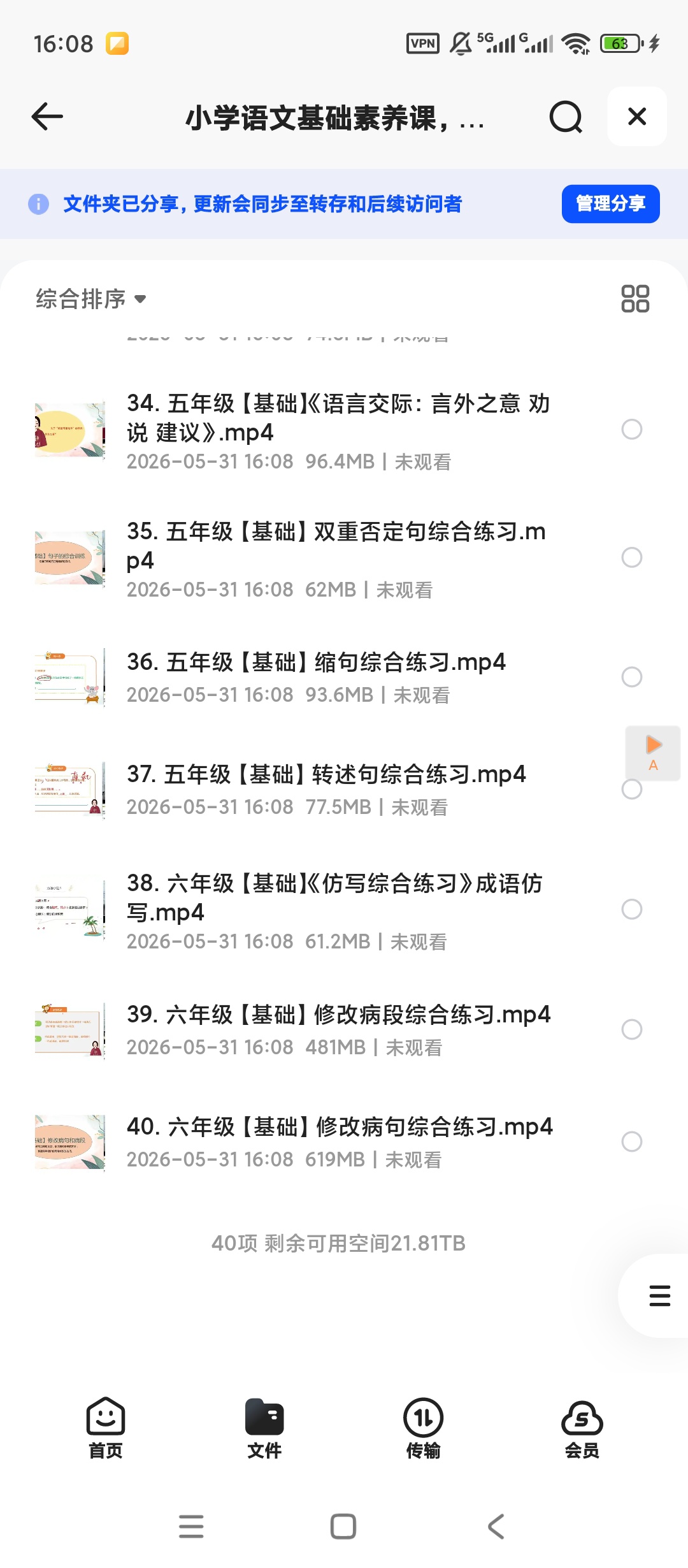Viewport: 688px width, 1568px height.
Task: Open video 39 修改病段综合练习.mp4
Action: click(x=338, y=1029)
